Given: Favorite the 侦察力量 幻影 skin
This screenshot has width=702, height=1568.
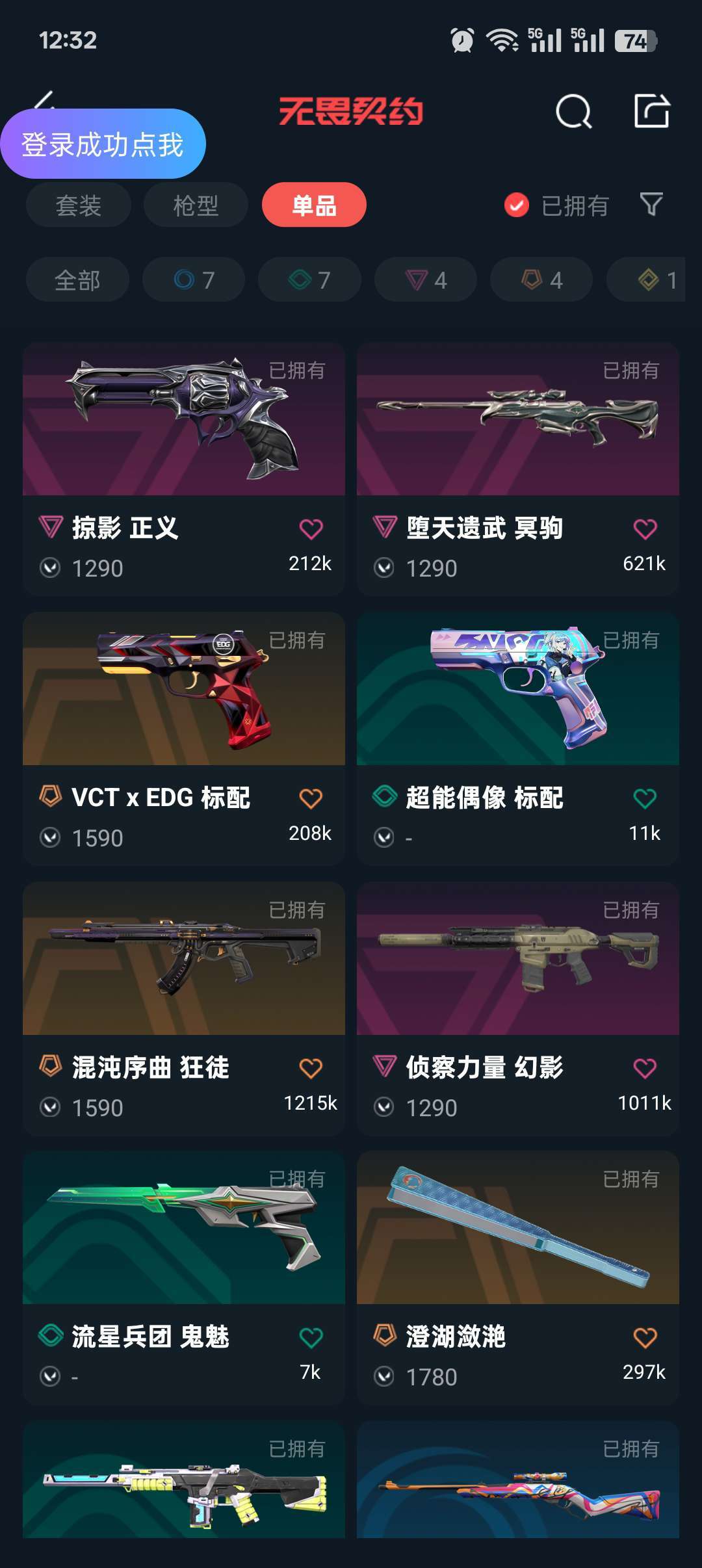Looking at the screenshot, I should point(645,1068).
